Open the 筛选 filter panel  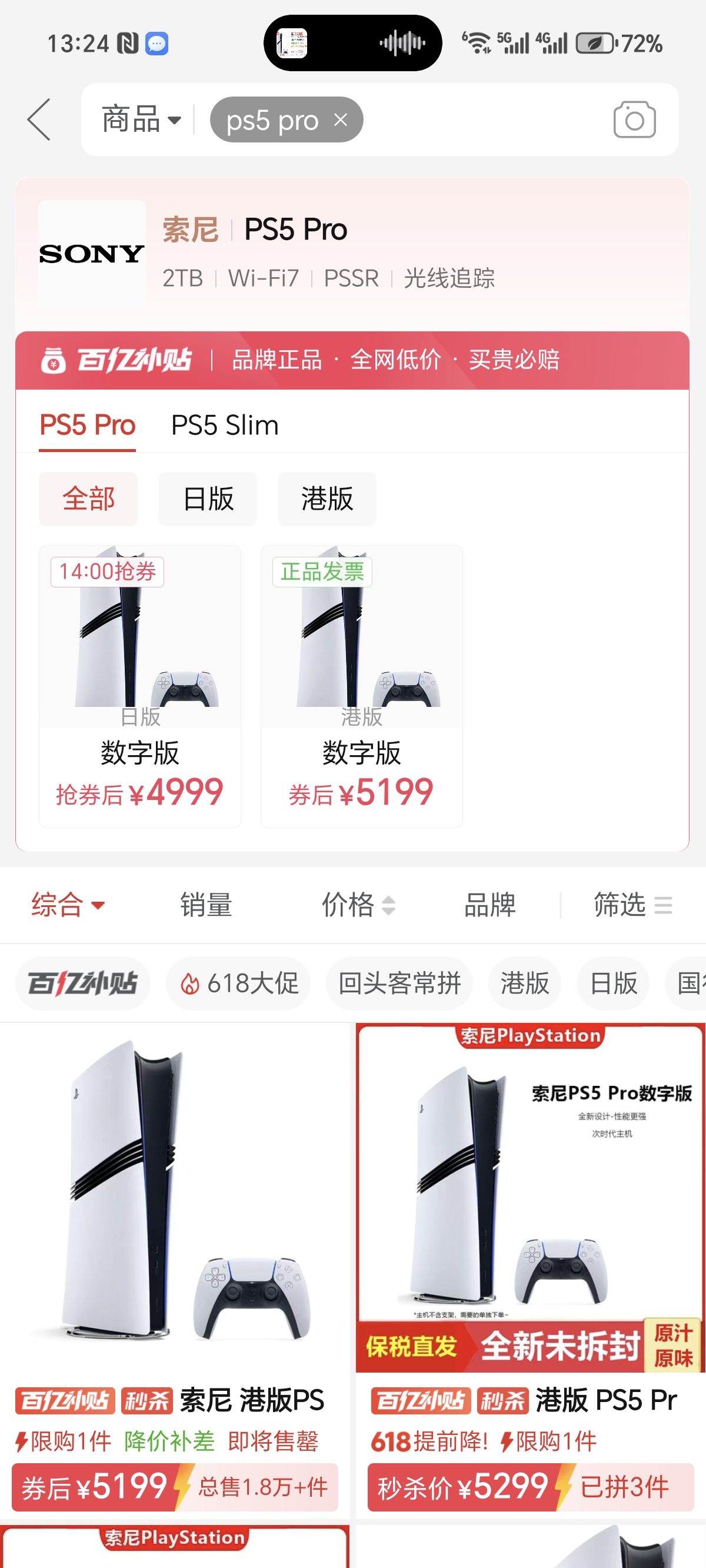[x=632, y=905]
